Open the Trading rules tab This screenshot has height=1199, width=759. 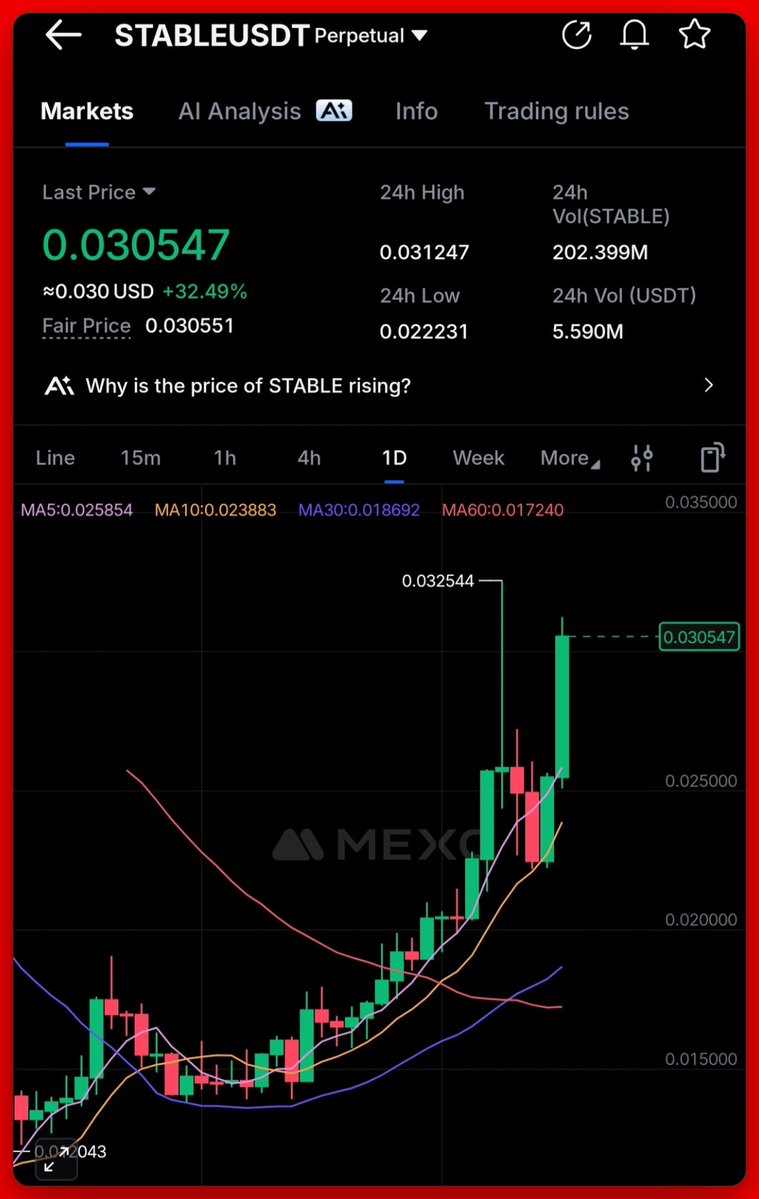tap(556, 111)
